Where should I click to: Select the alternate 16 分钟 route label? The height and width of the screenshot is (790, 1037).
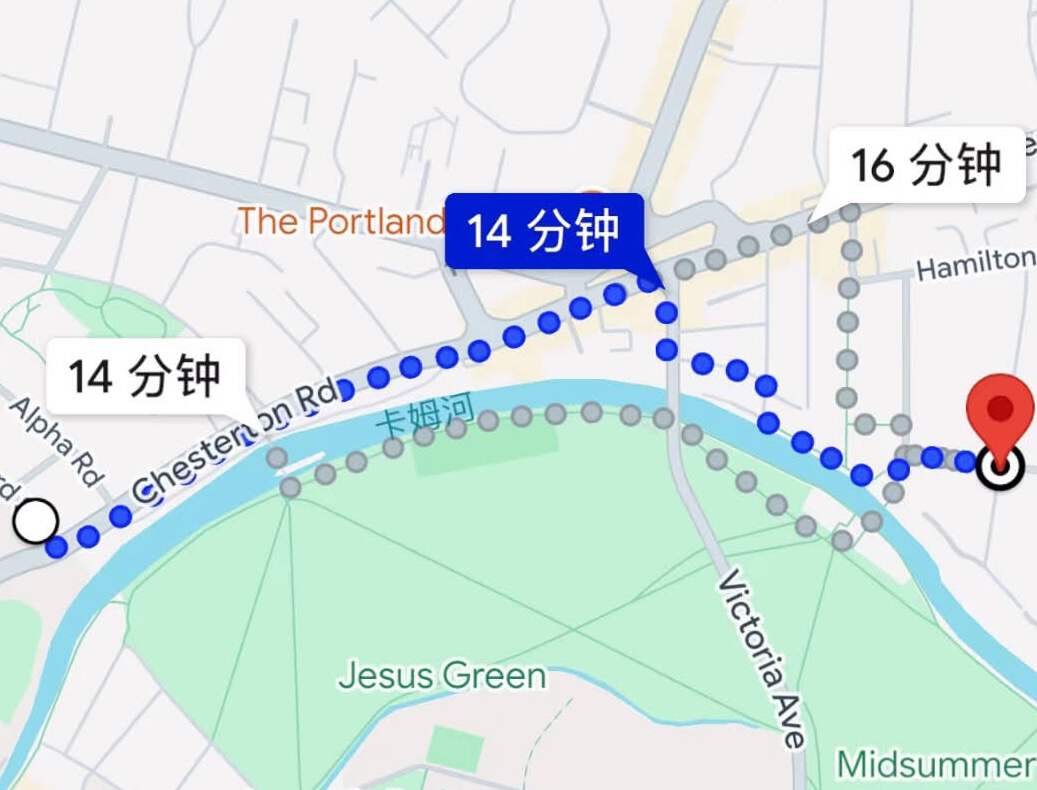coord(926,165)
